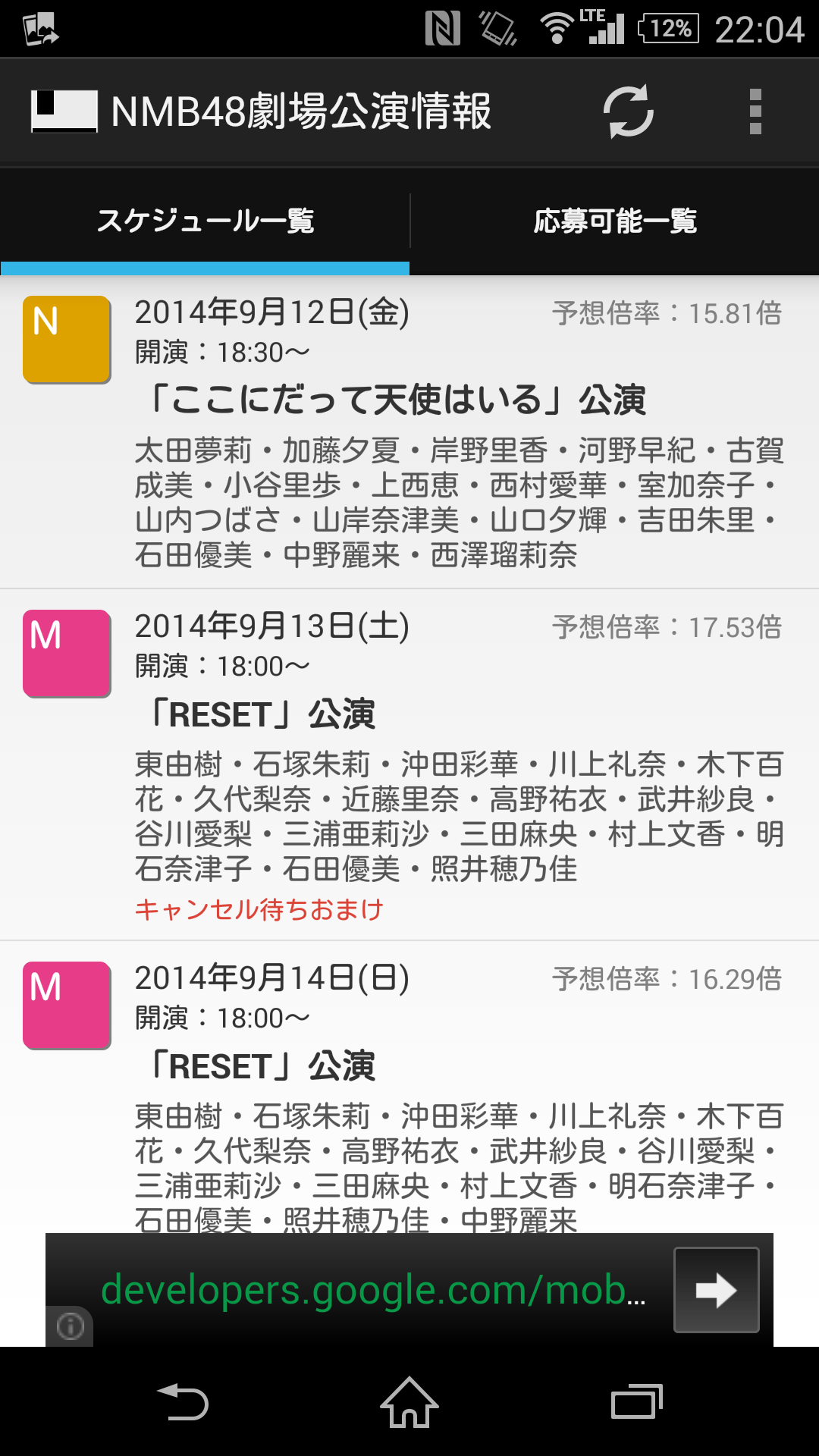Select the スケジュール一覧 tab
Image resolution: width=819 pixels, height=1456 pixels.
pos(205,221)
